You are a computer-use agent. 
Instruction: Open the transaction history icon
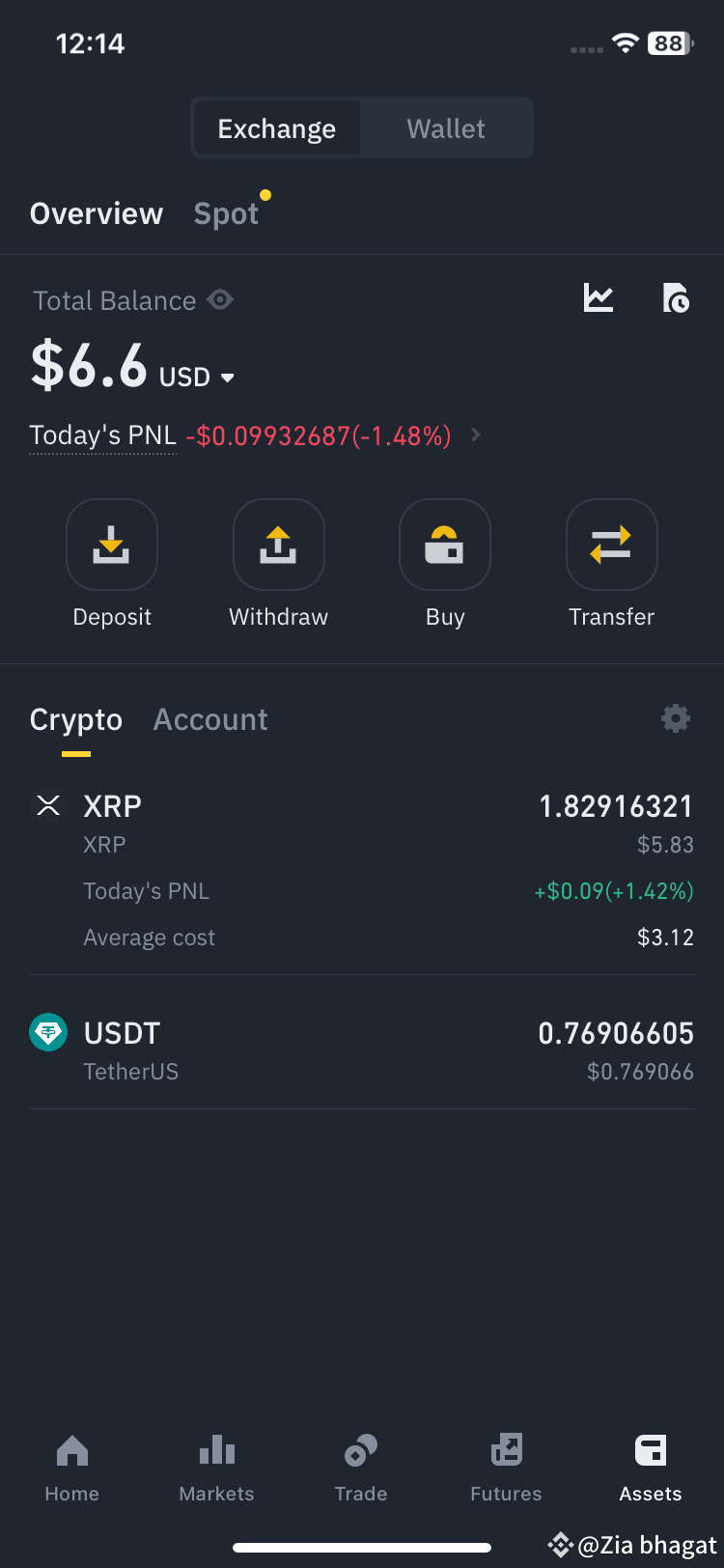click(676, 298)
